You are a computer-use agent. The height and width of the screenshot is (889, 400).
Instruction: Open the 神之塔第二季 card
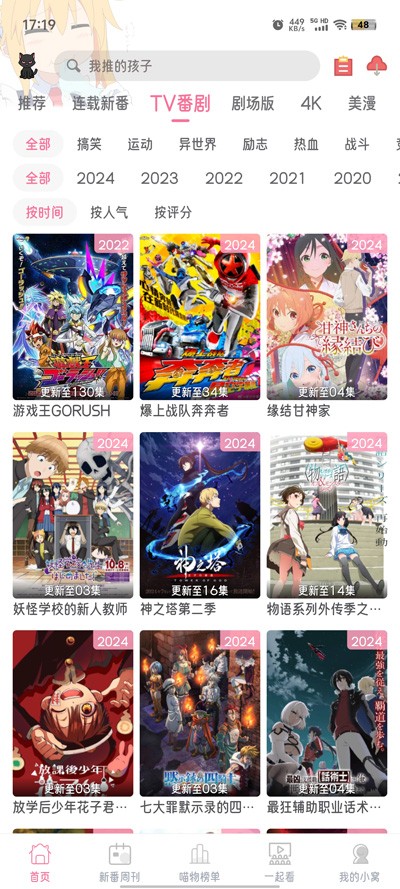(200, 524)
